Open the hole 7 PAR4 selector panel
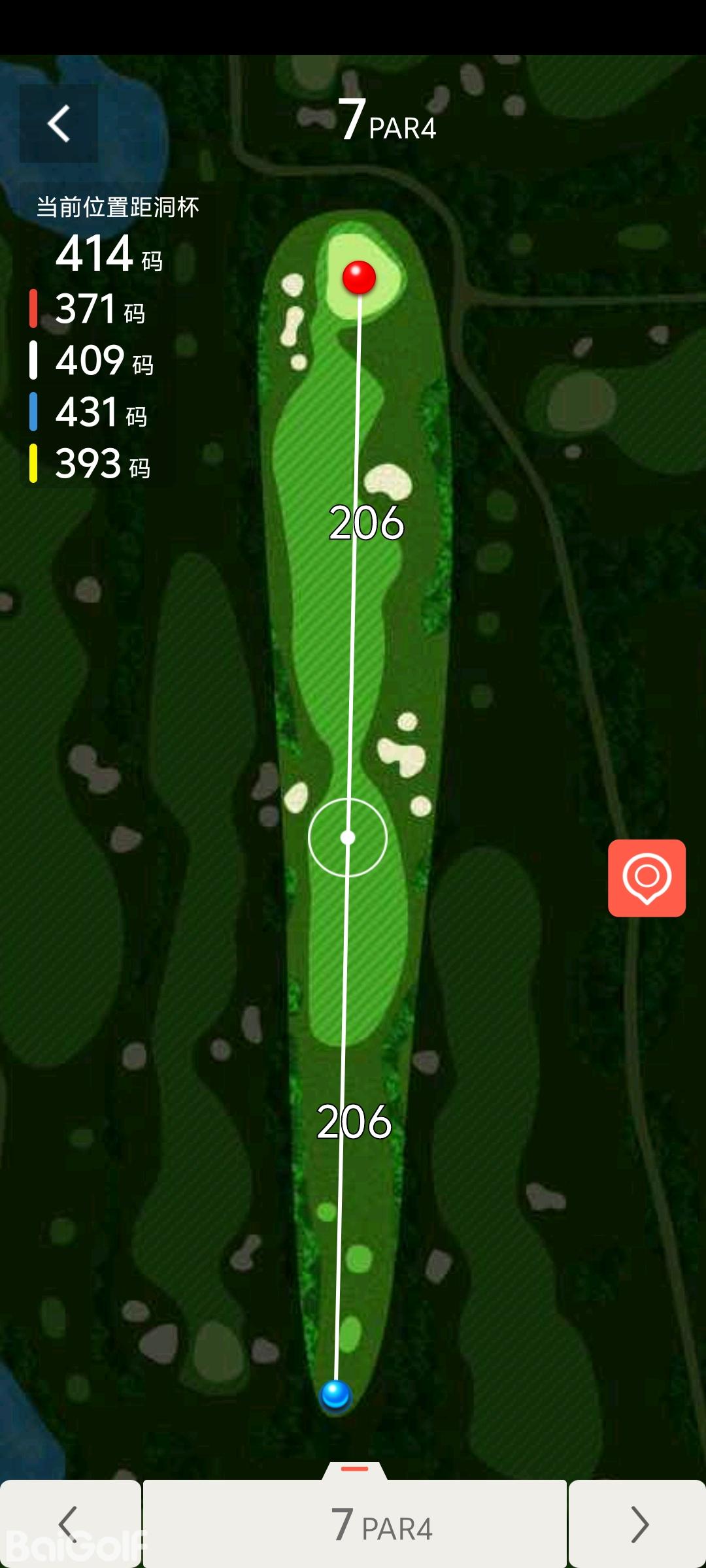The width and height of the screenshot is (706, 1568). pos(355,1522)
